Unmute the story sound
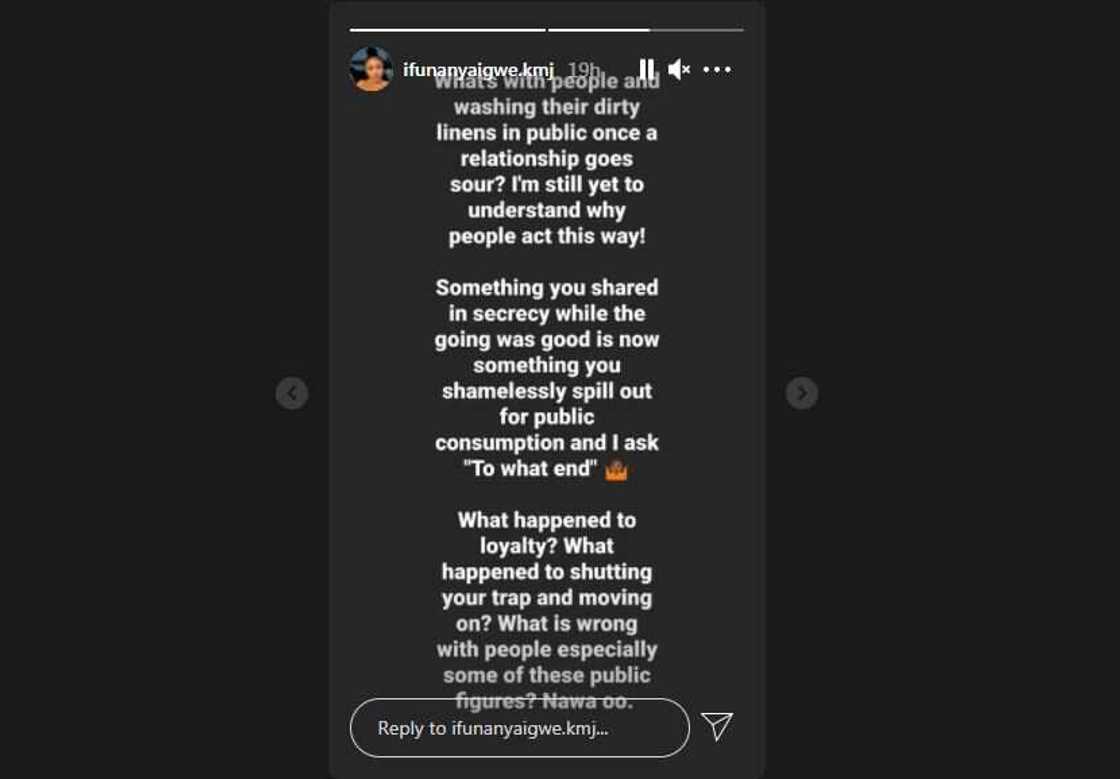The width and height of the screenshot is (1120, 779). coord(679,69)
